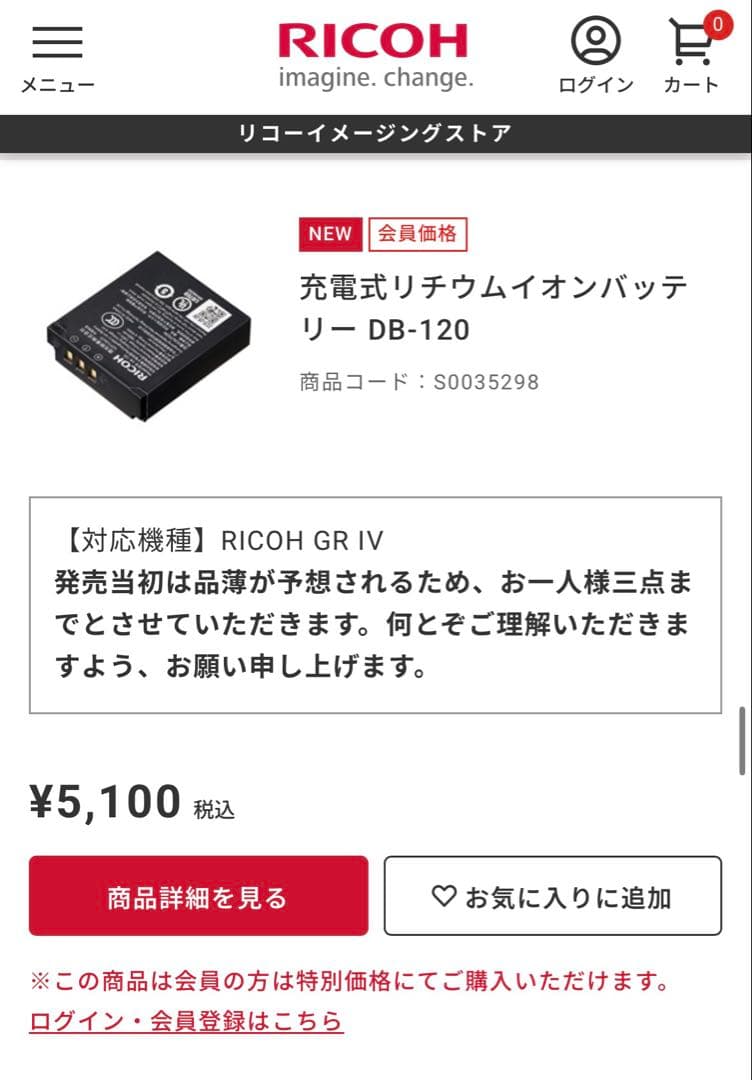The image size is (752, 1080).
Task: Add the battery to favorites
Action: coord(553,896)
